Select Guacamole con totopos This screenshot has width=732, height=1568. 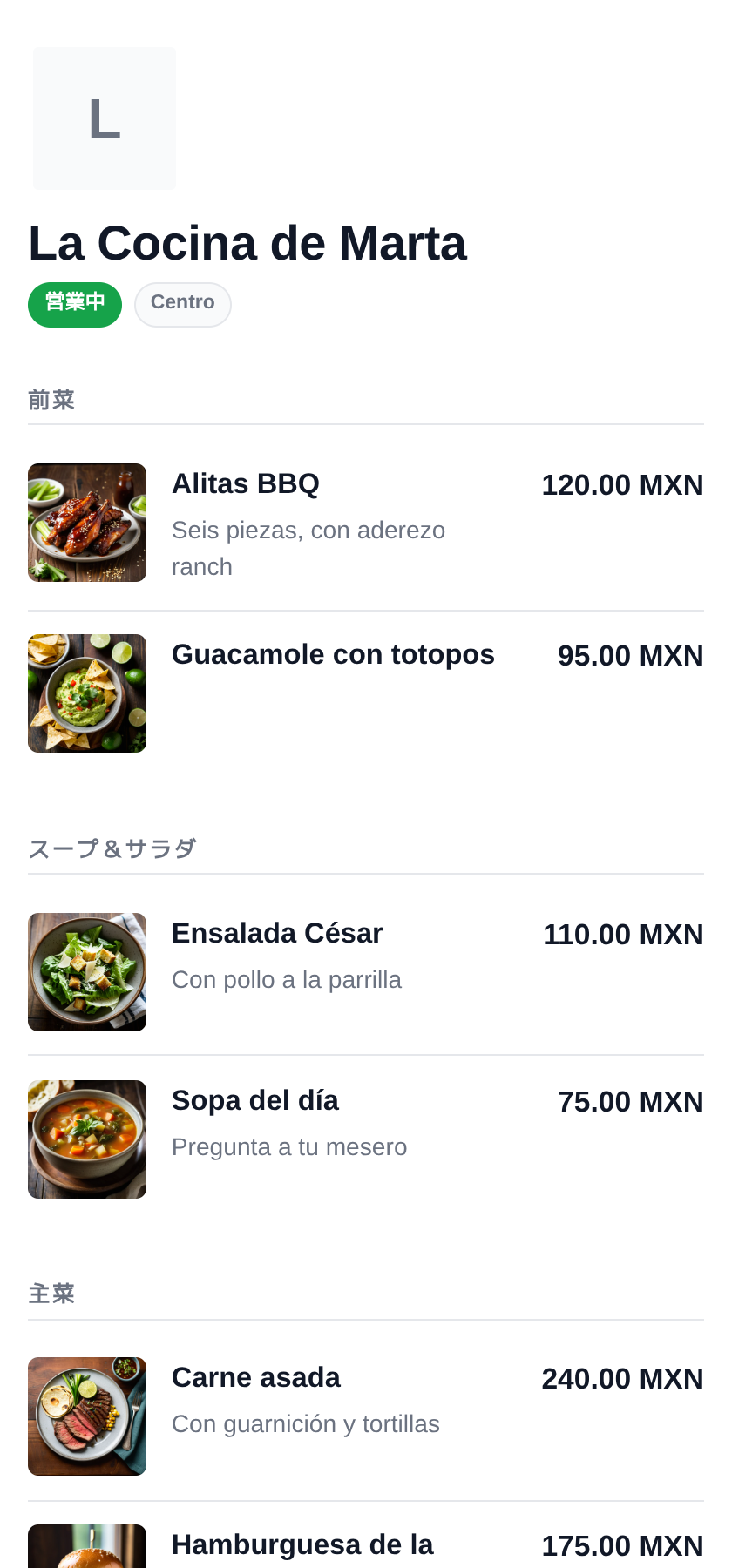pyautogui.click(x=366, y=693)
